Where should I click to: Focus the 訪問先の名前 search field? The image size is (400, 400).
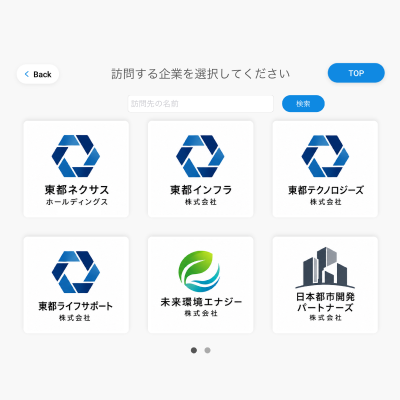[x=201, y=104]
